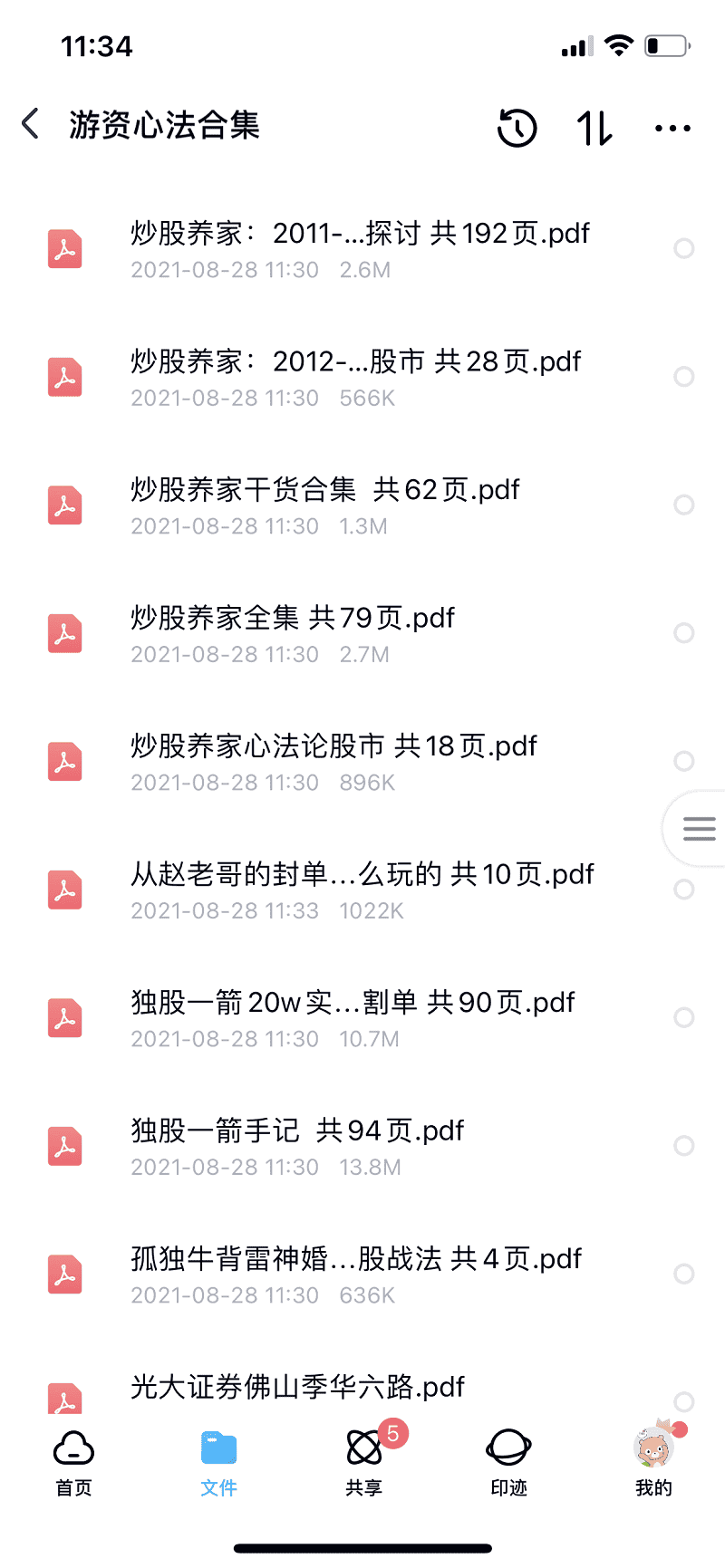Open 光大证券佛山季华六路.pdf

pos(297,1387)
